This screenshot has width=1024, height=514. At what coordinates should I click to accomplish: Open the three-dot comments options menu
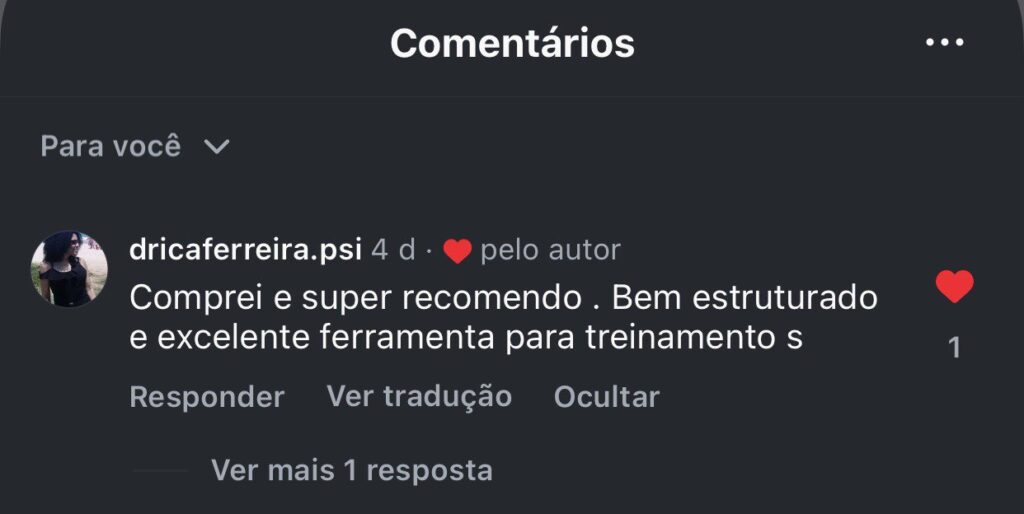(x=944, y=43)
